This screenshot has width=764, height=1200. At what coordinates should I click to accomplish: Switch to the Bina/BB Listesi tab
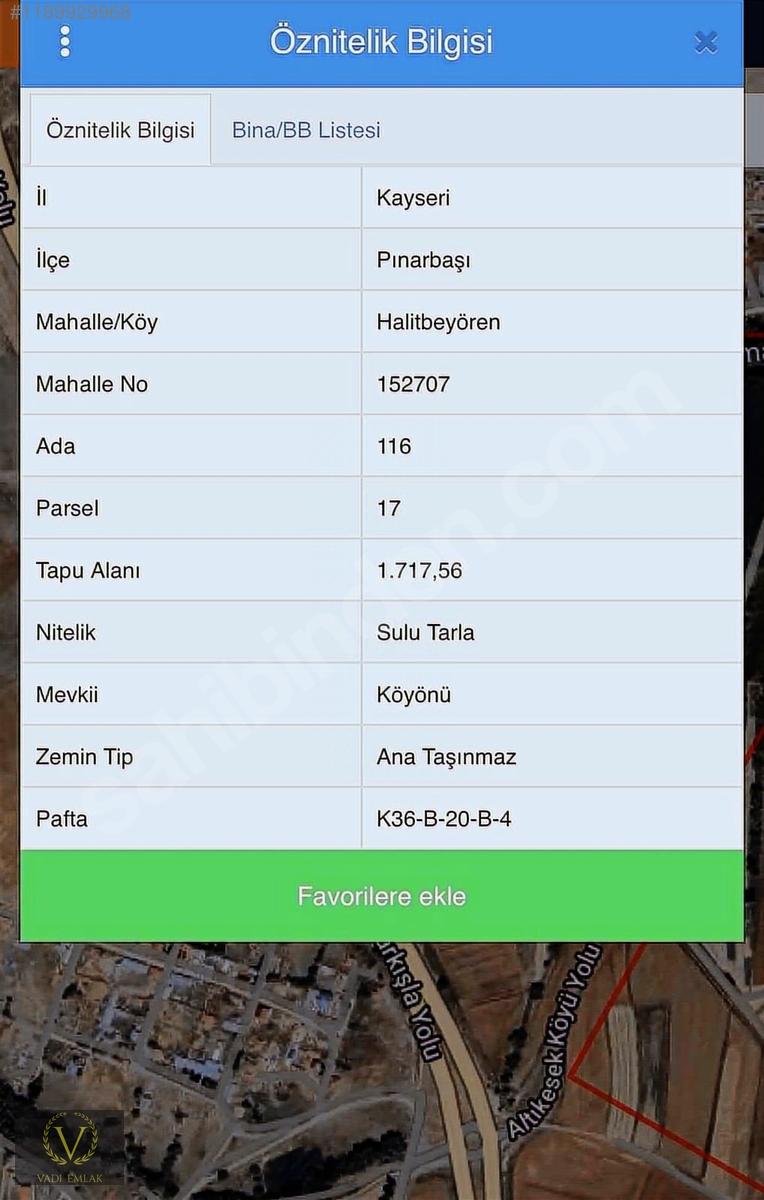tap(306, 130)
